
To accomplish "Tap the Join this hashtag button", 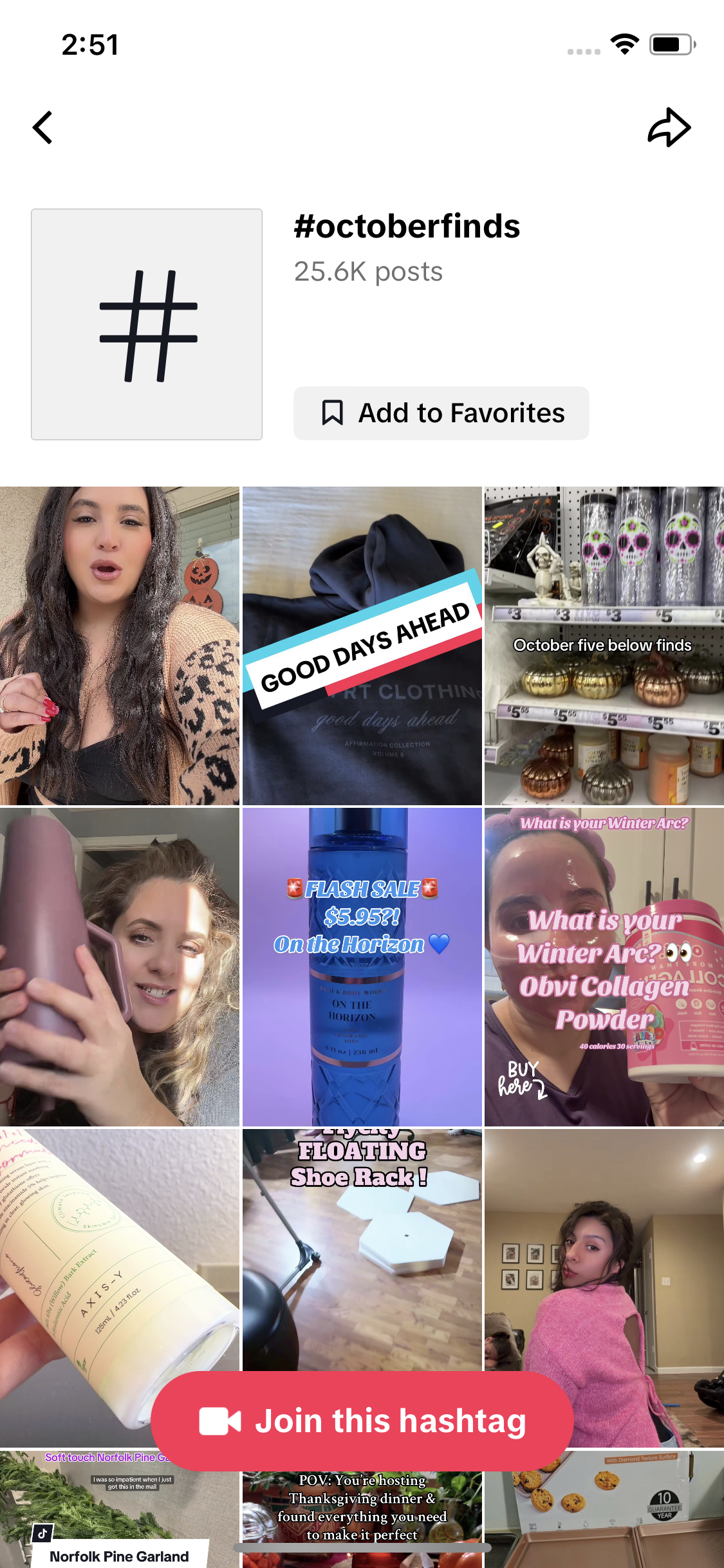I will (362, 1421).
